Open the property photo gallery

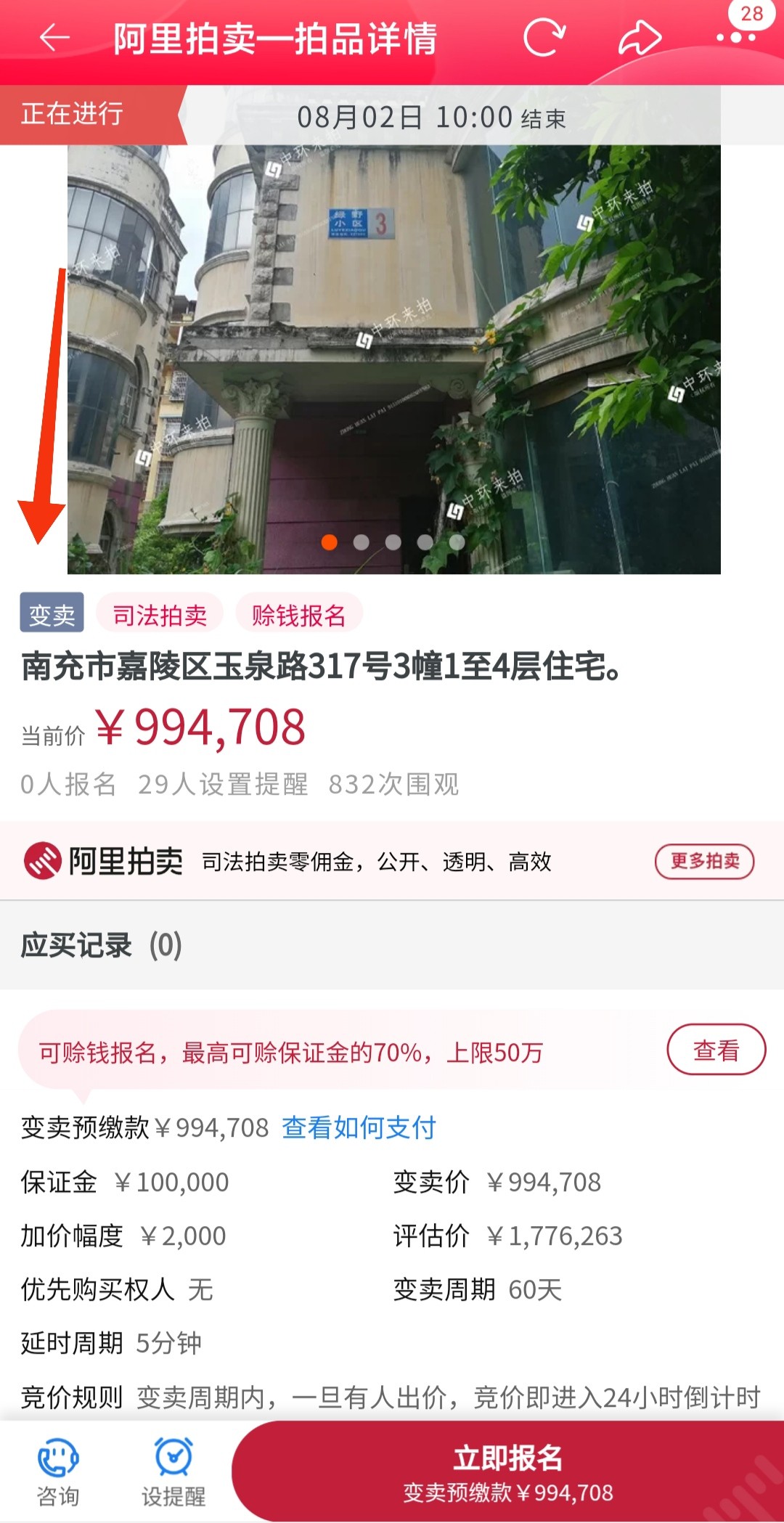(393, 359)
